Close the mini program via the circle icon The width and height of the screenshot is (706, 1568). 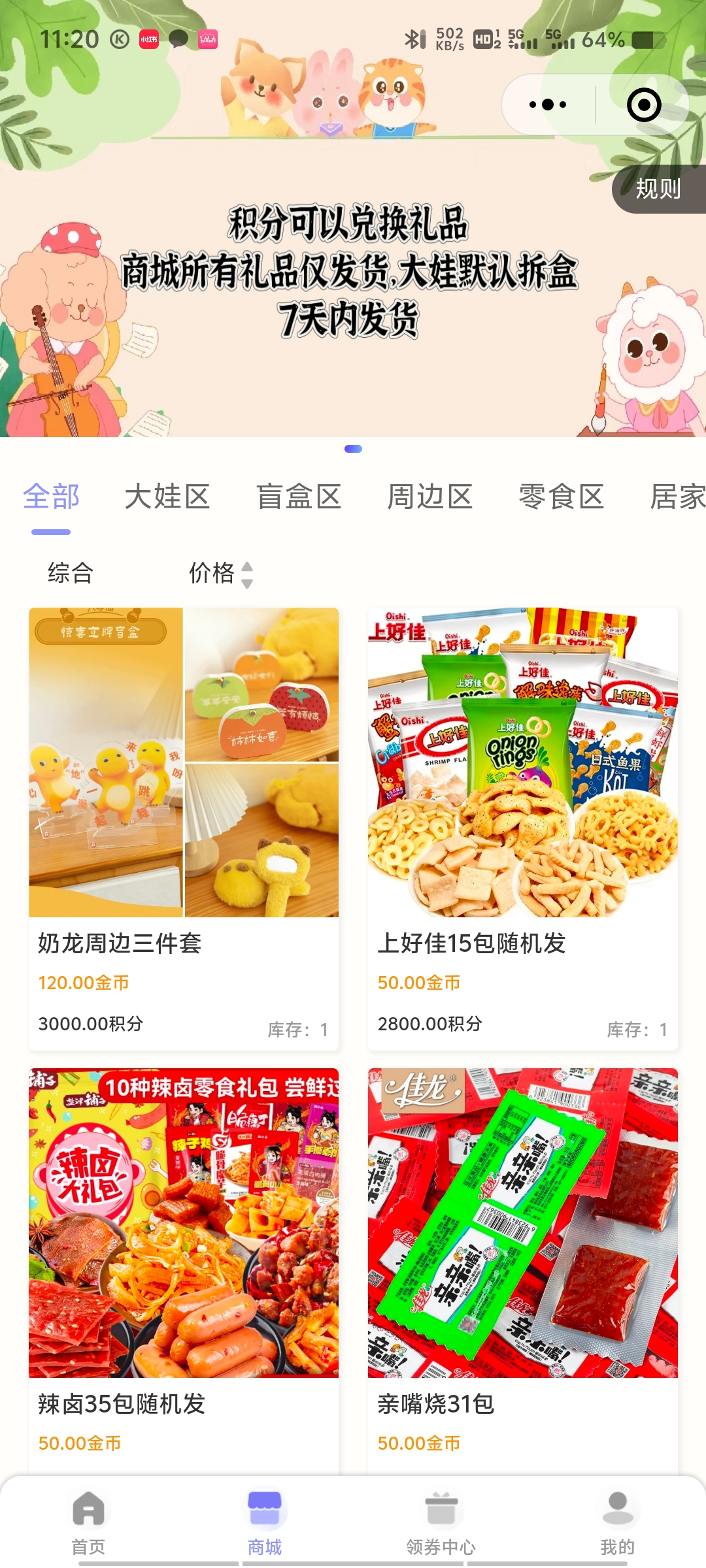(644, 105)
